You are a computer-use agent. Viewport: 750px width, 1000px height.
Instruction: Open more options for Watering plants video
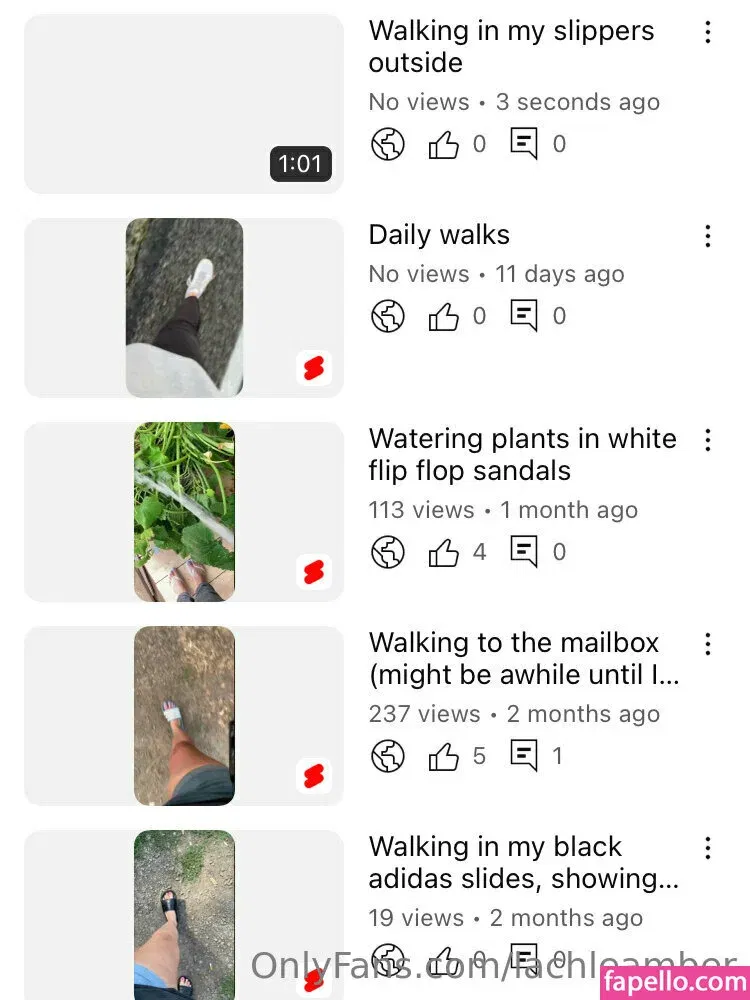click(707, 440)
